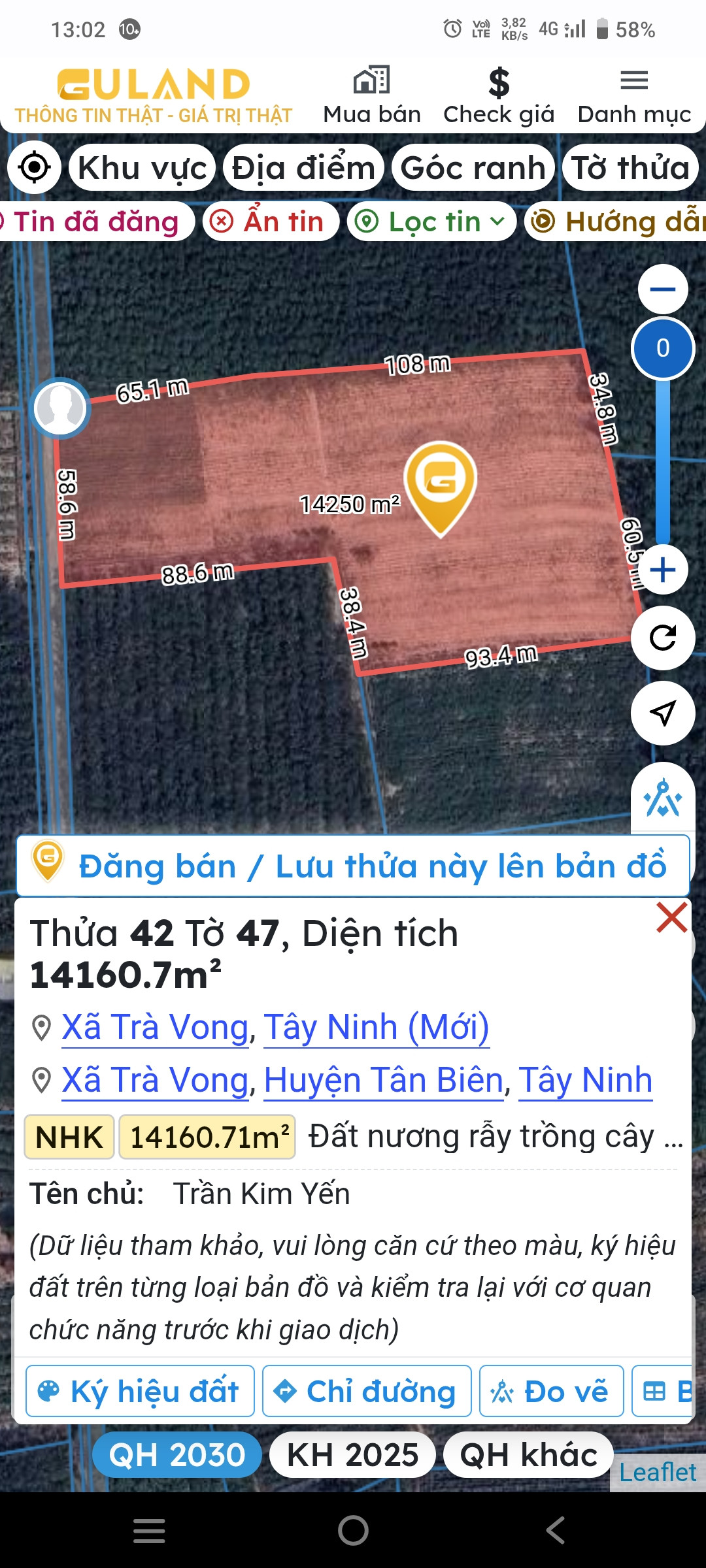Expand the Lọc tin filter dropdown
The image size is (706, 1568).
coord(431,222)
